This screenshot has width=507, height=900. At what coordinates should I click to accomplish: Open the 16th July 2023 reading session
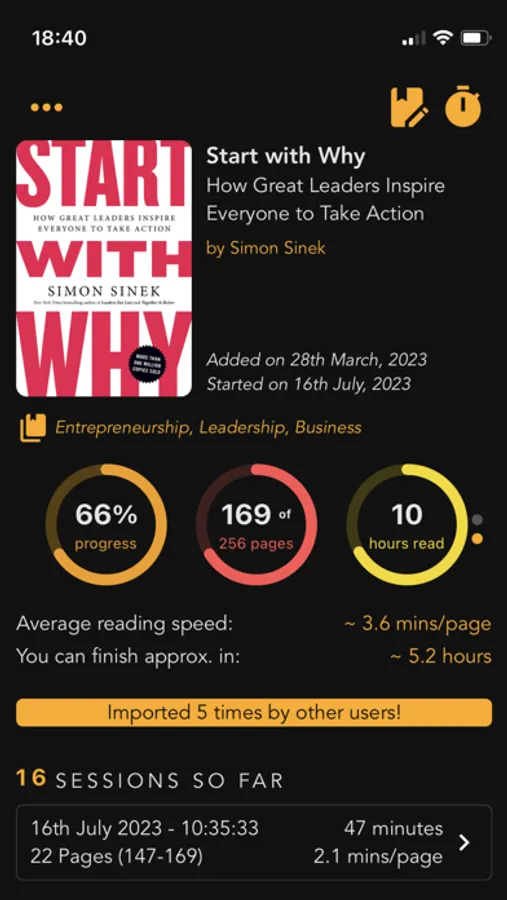254,843
